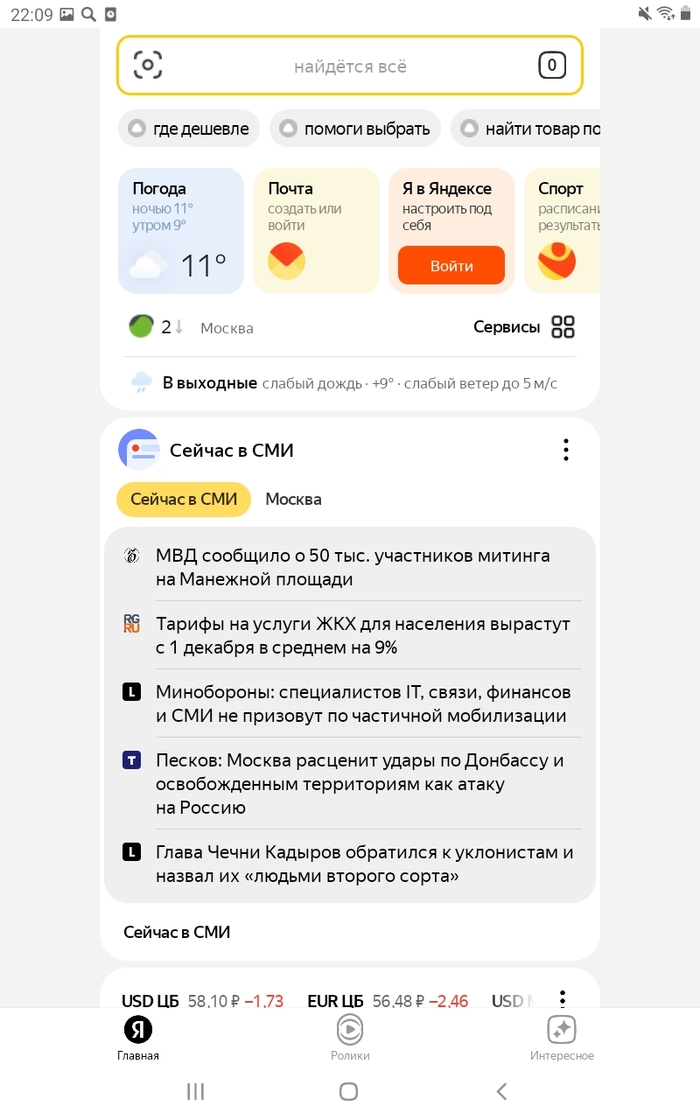Switch to the Москва news tab
The width and height of the screenshot is (700, 1120).
tap(293, 499)
